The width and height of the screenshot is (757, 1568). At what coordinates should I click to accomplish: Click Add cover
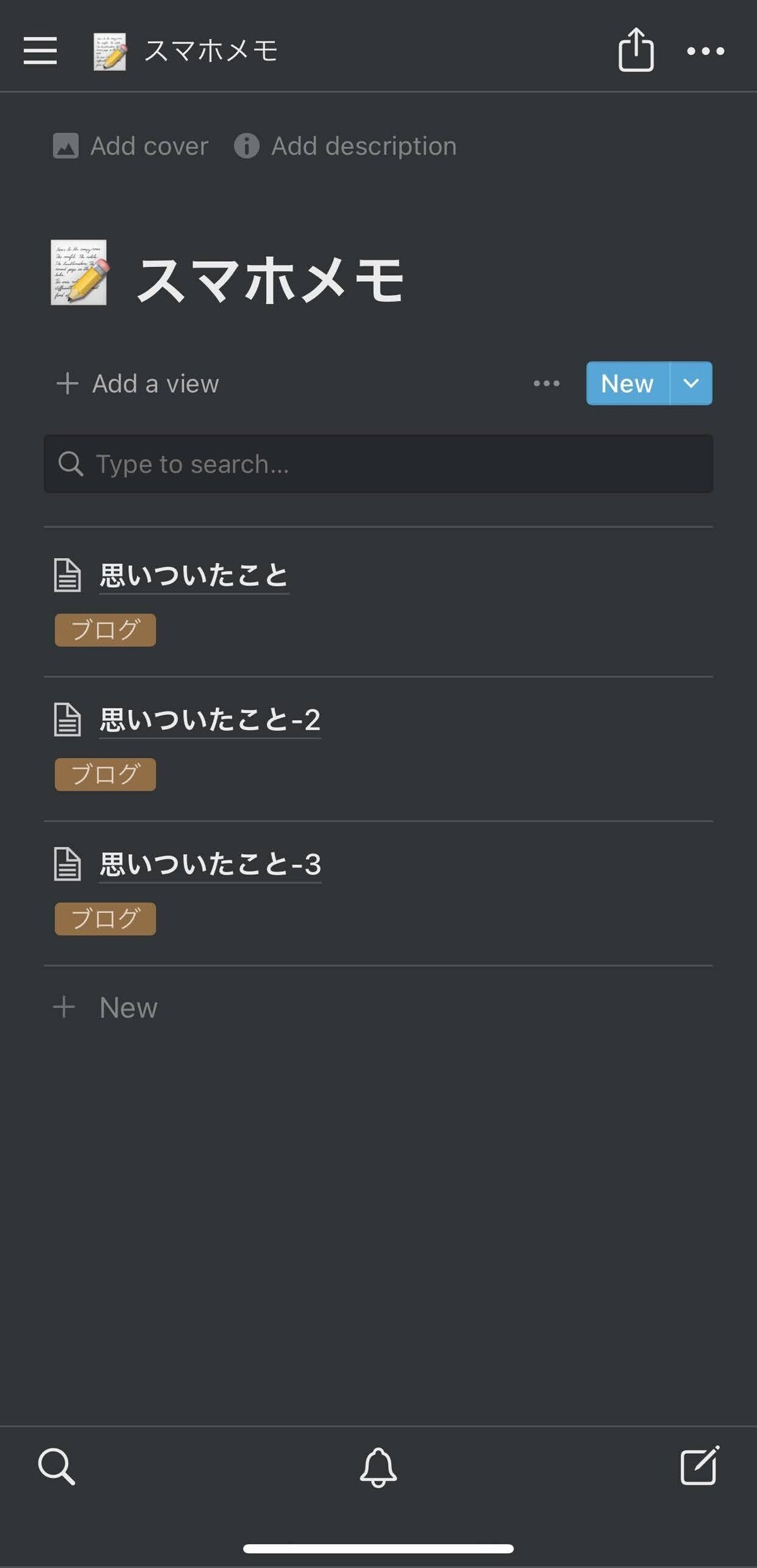pyautogui.click(x=131, y=146)
